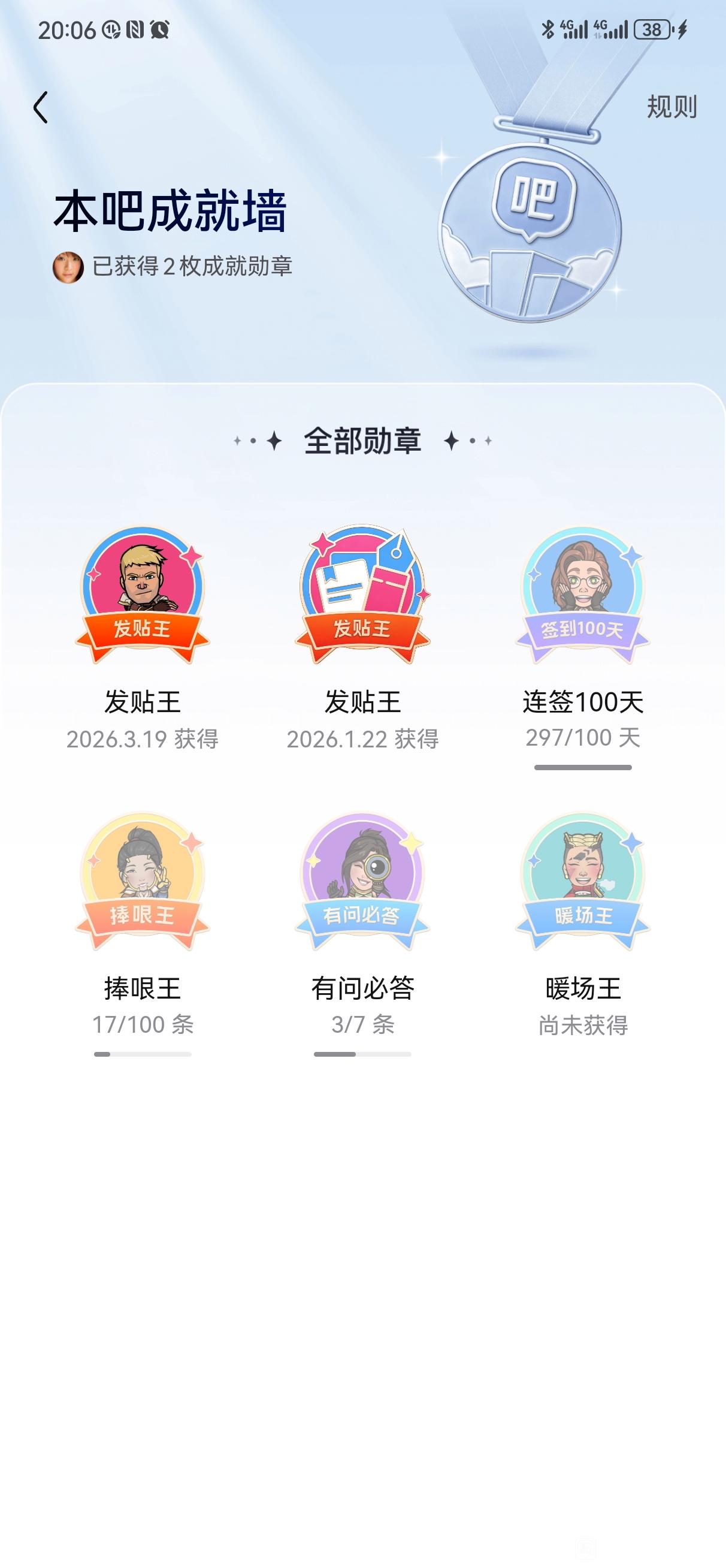Open the 规则 rules page
Viewport: 726px width, 1568px height.
671,107
